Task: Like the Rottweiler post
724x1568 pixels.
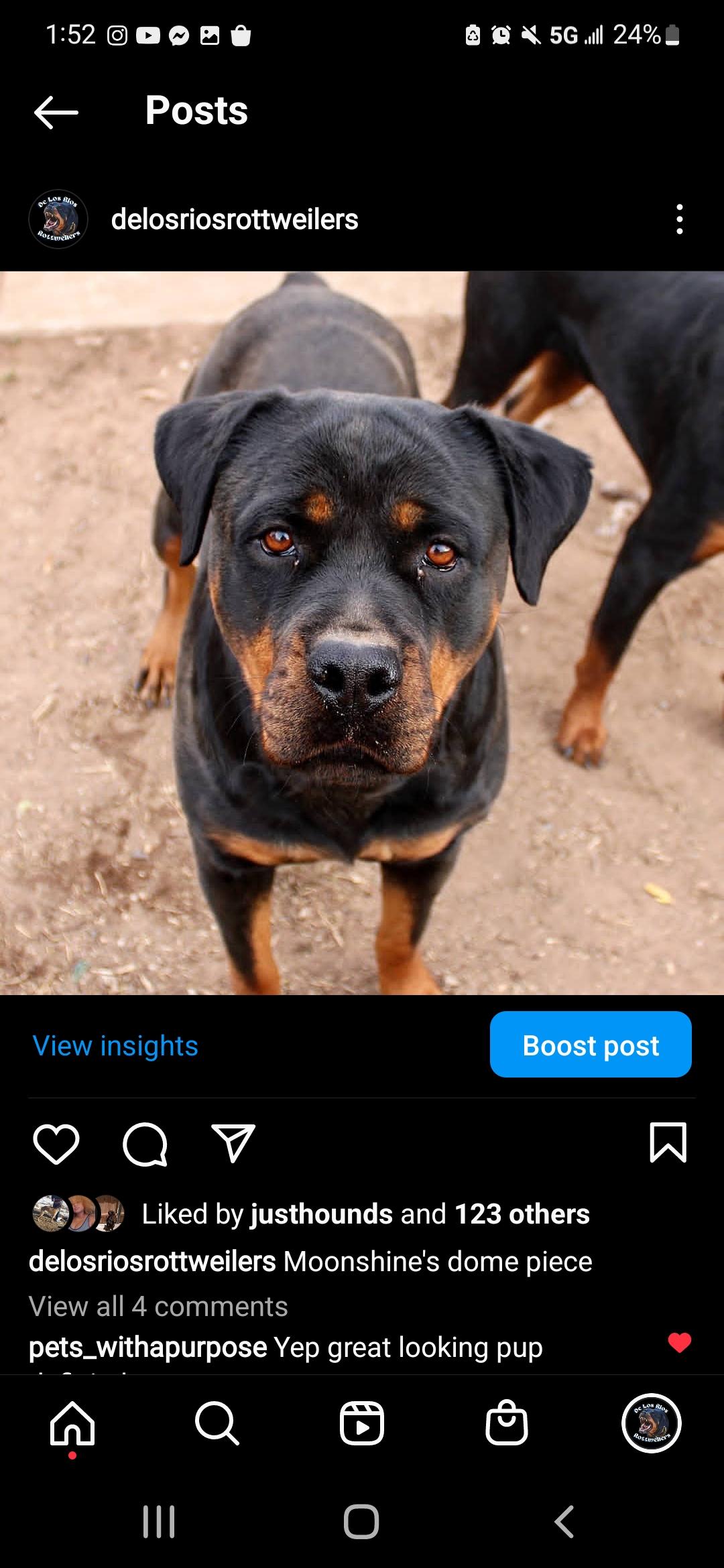Action: [x=56, y=1144]
